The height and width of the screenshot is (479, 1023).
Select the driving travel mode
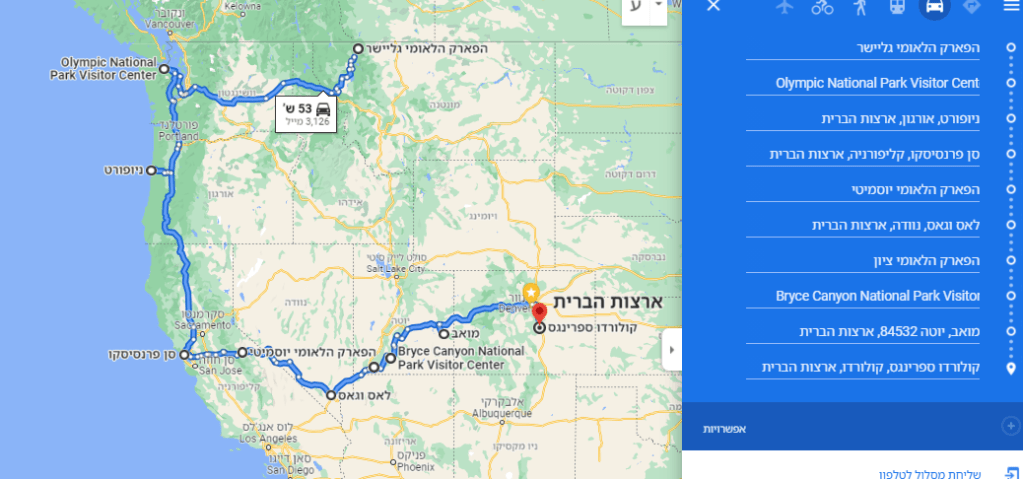(x=934, y=7)
